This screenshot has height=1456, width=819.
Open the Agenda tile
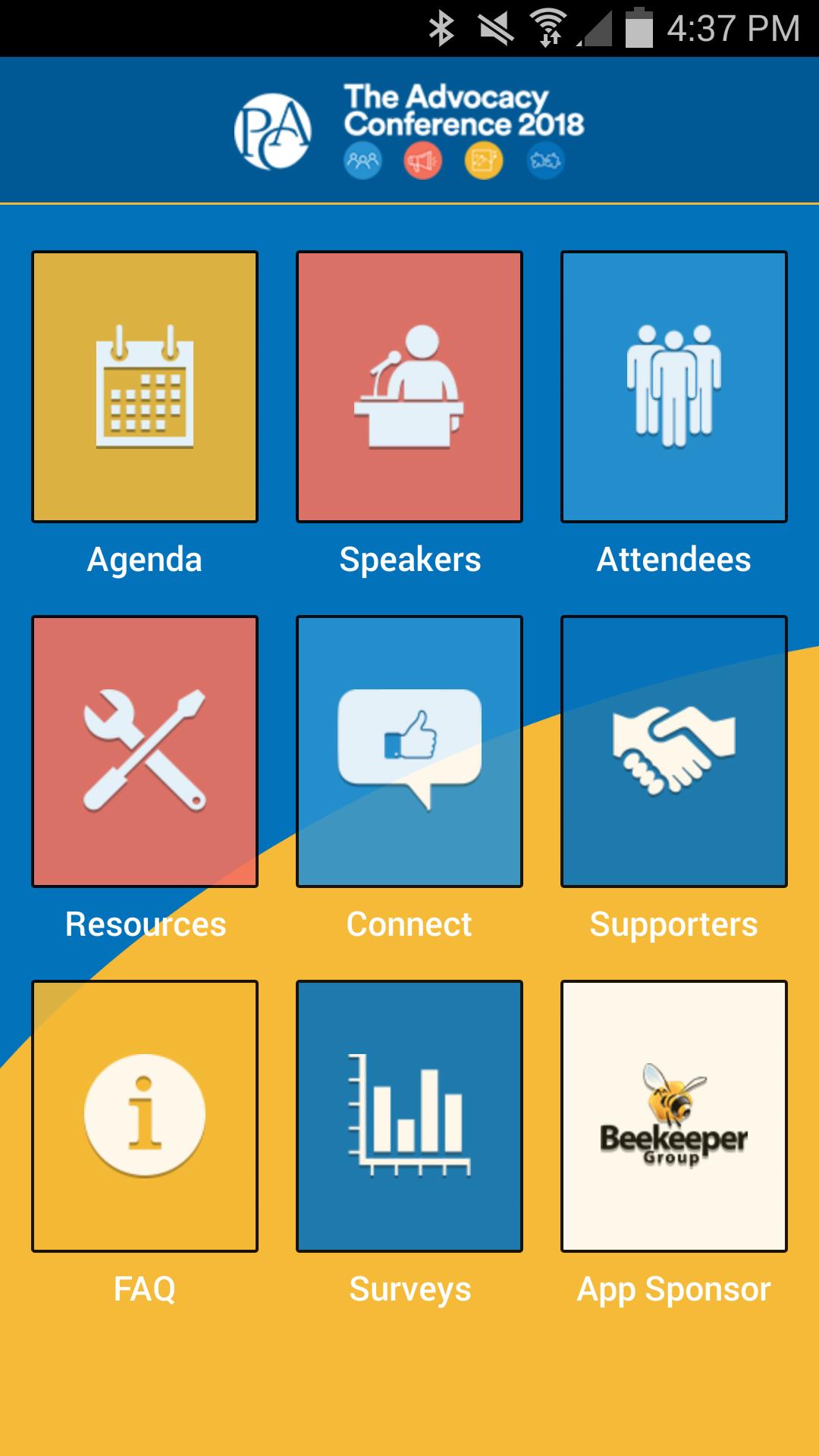tap(144, 387)
